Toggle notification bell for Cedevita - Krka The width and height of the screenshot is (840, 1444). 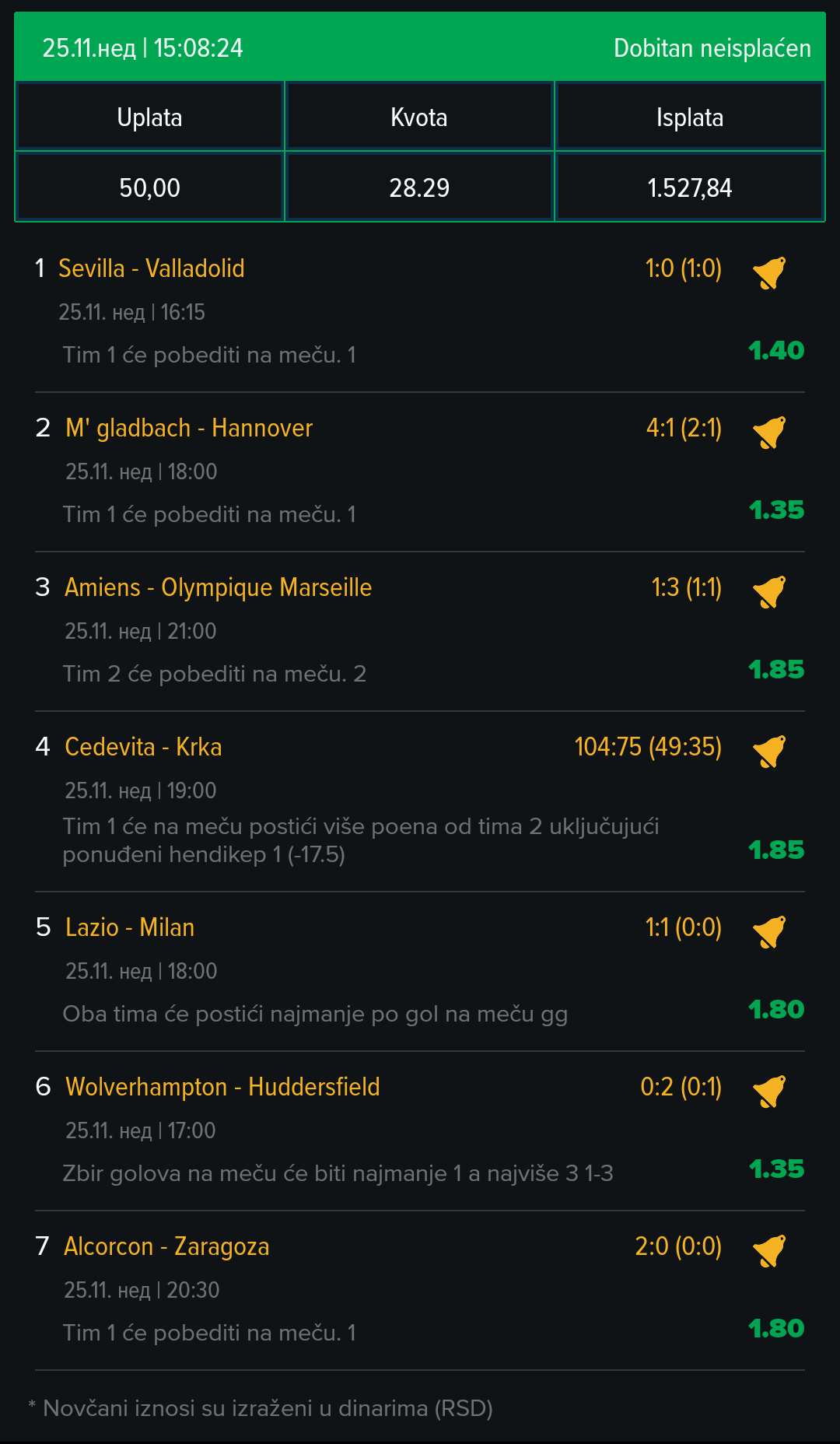coord(769,752)
